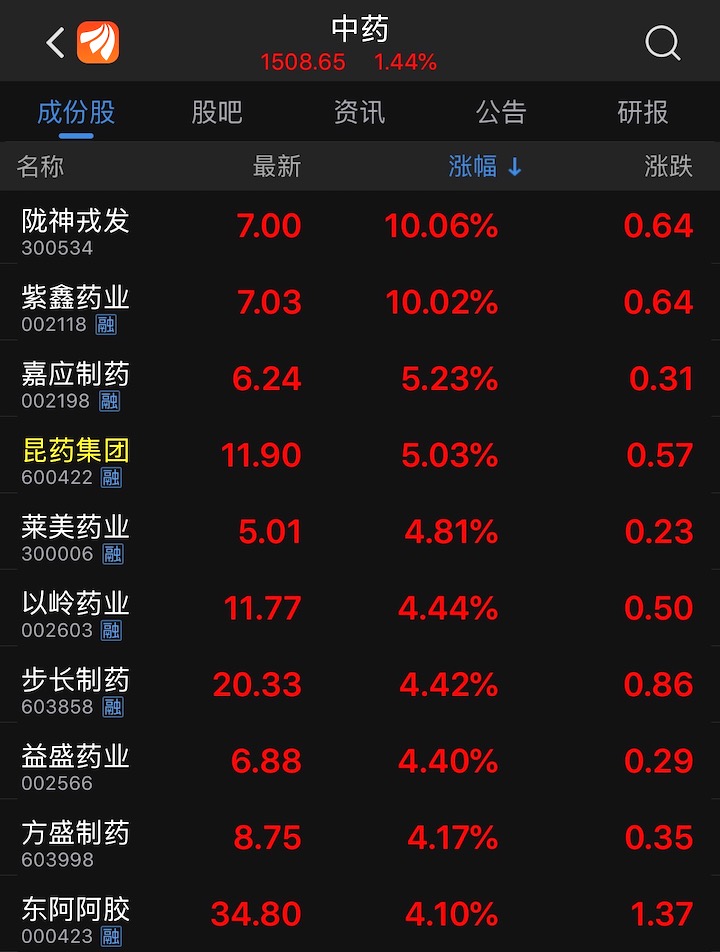Sort the list by 涨幅 column

484,166
